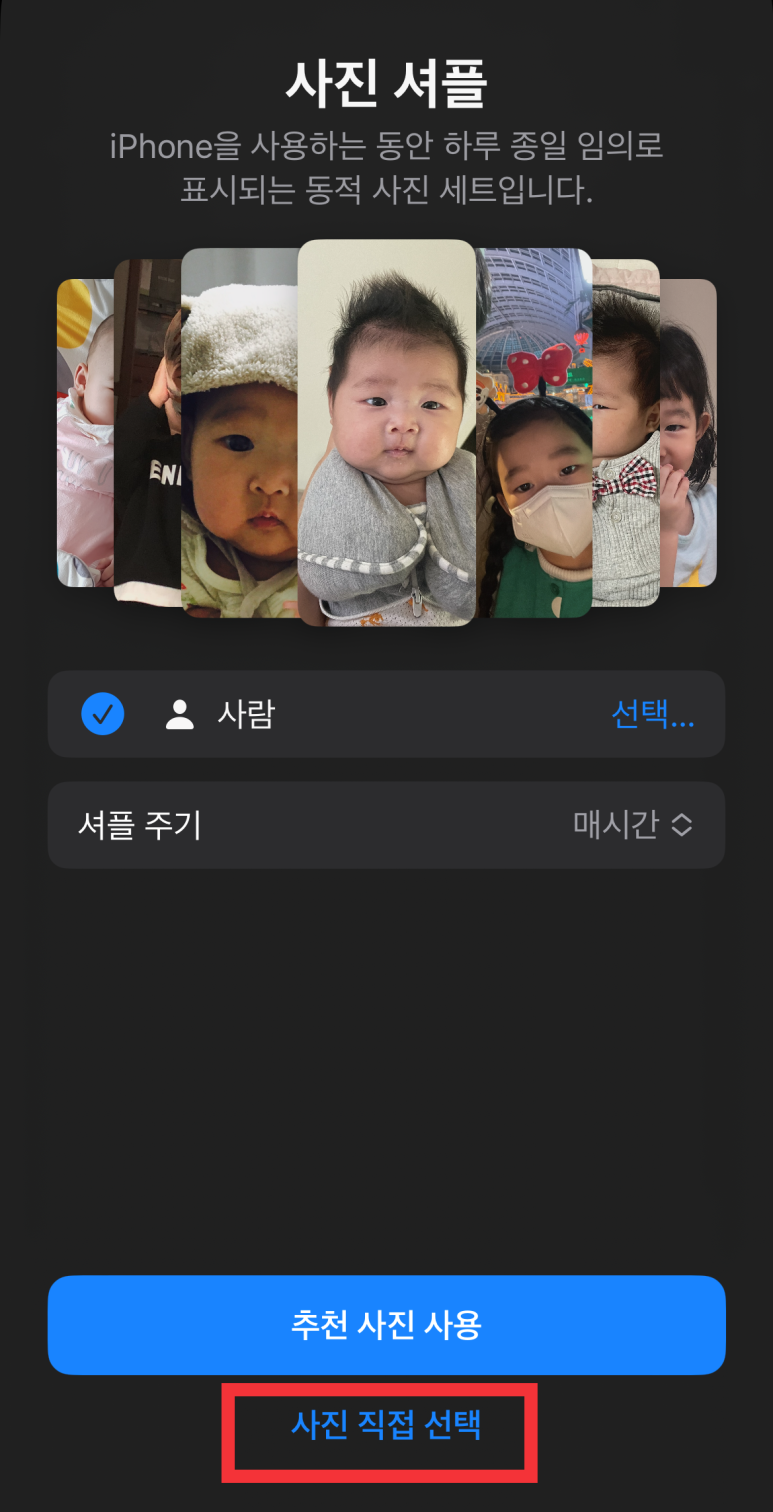Uncheck the 사람 checkbox
This screenshot has height=1512, width=773.
[102, 714]
